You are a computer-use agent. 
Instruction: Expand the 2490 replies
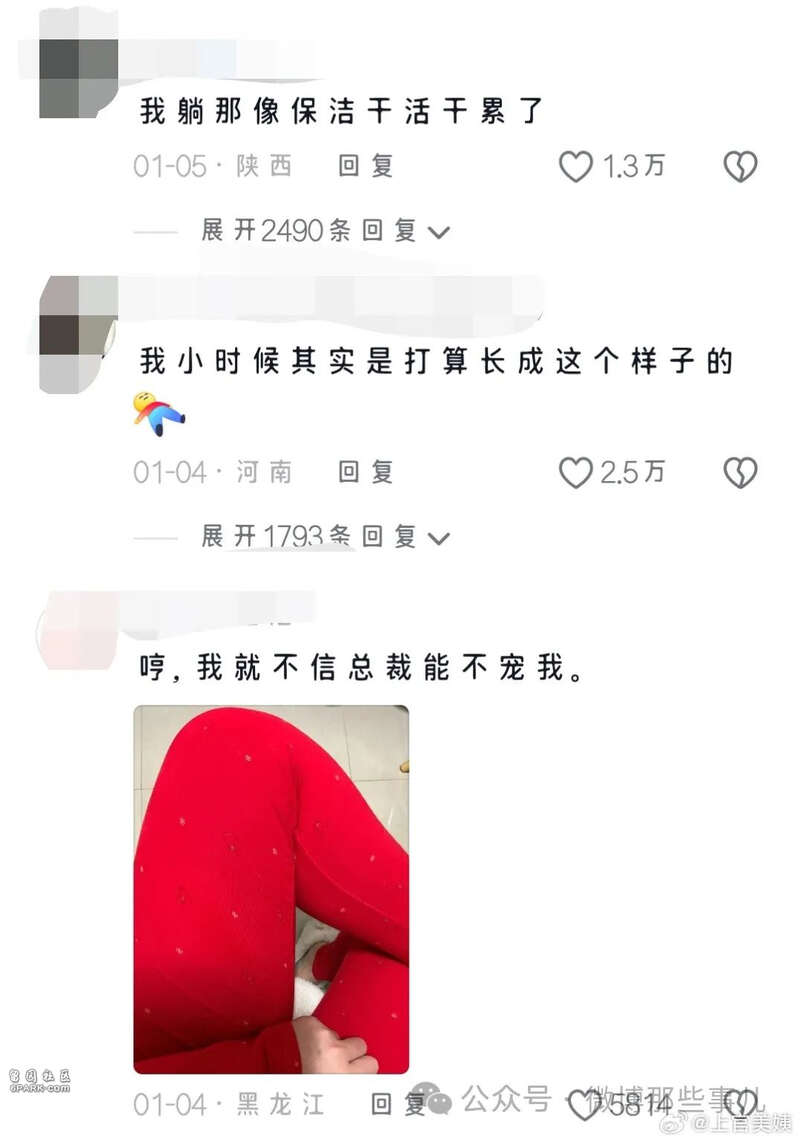pyautogui.click(x=325, y=231)
